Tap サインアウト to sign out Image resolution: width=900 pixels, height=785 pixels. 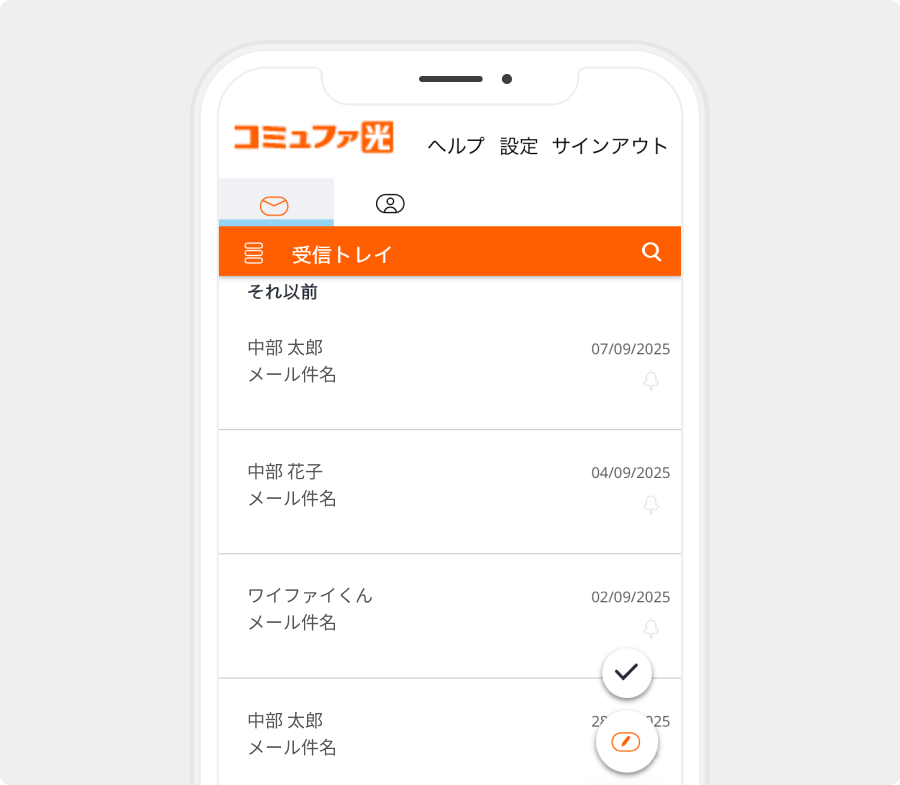click(x=610, y=146)
